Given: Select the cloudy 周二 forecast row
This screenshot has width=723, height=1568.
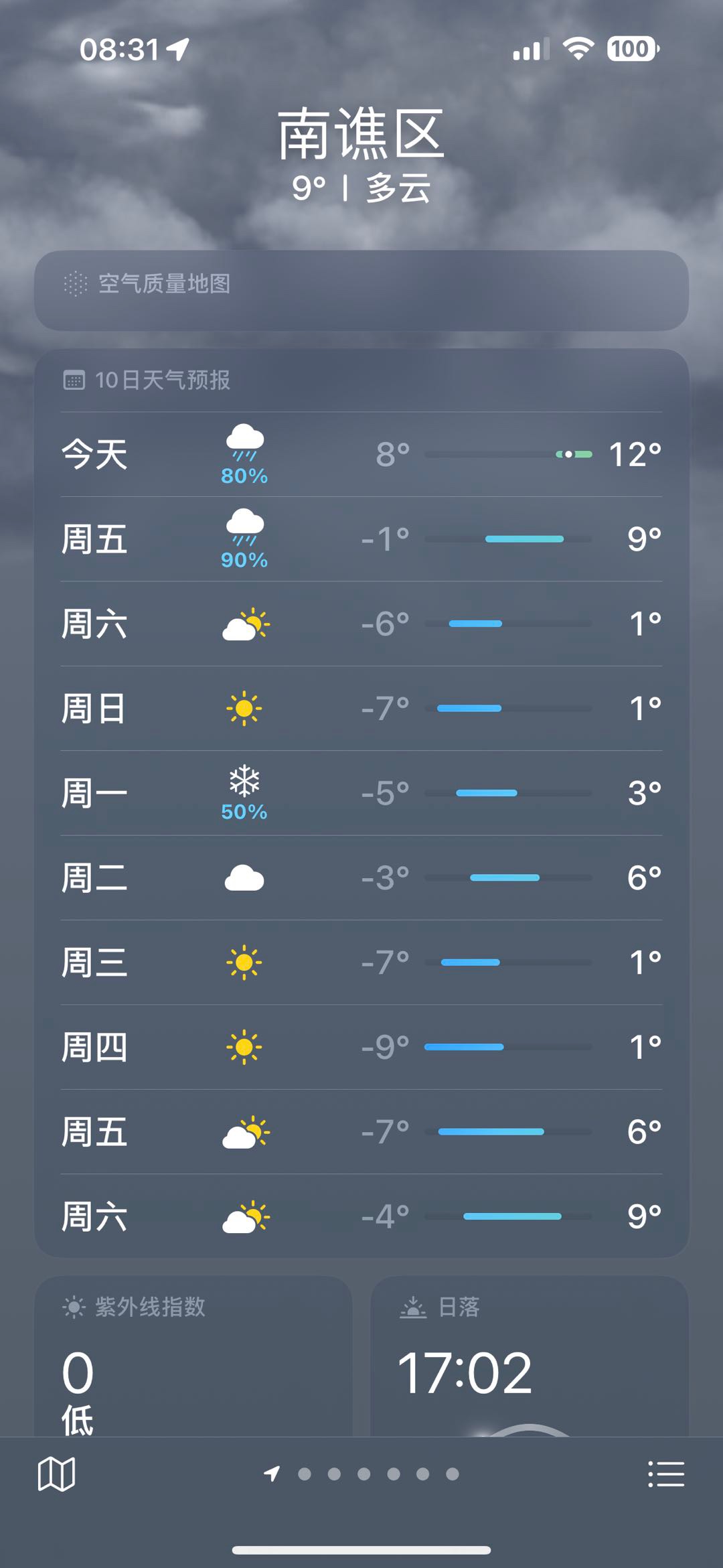Looking at the screenshot, I should click(361, 877).
